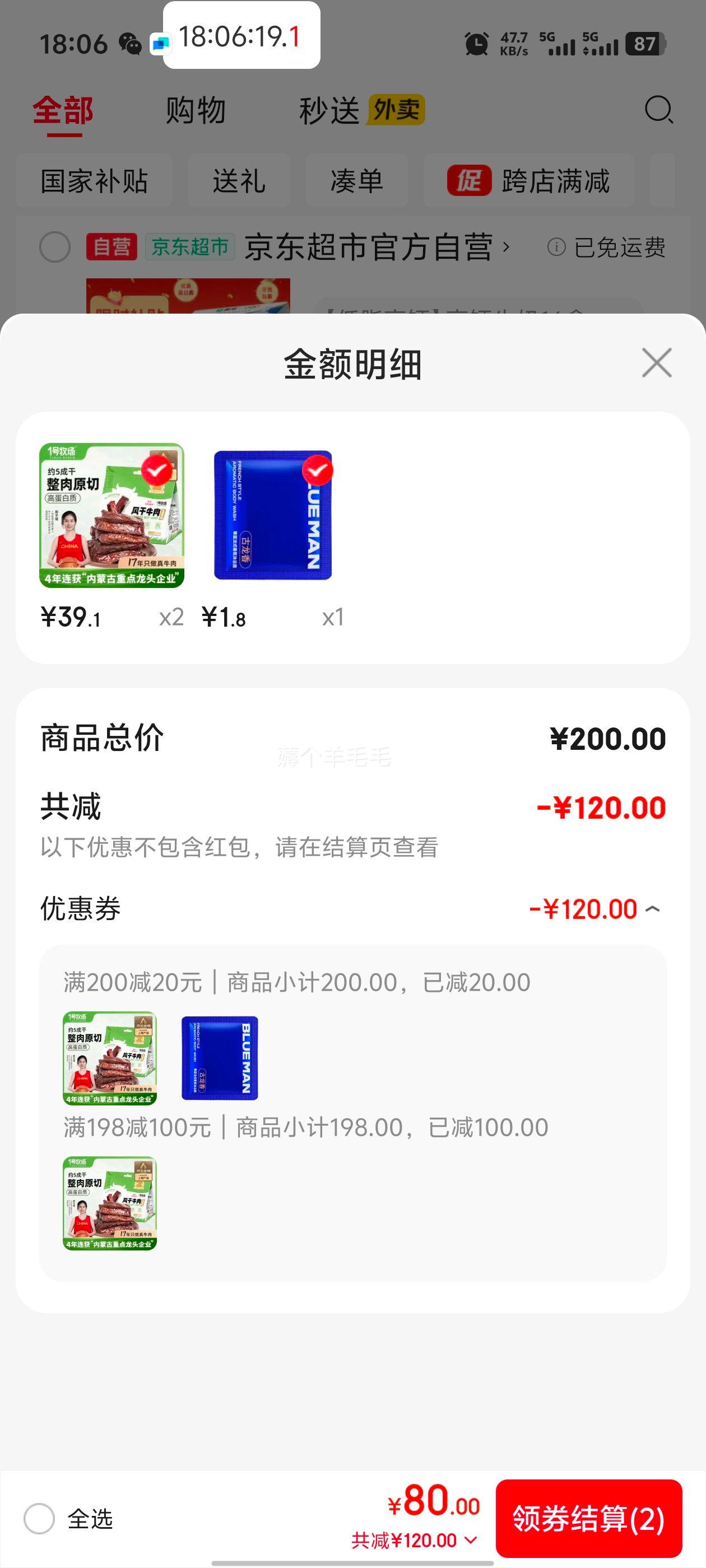Open the search magnifier icon
This screenshot has width=706, height=1568.
(x=658, y=110)
